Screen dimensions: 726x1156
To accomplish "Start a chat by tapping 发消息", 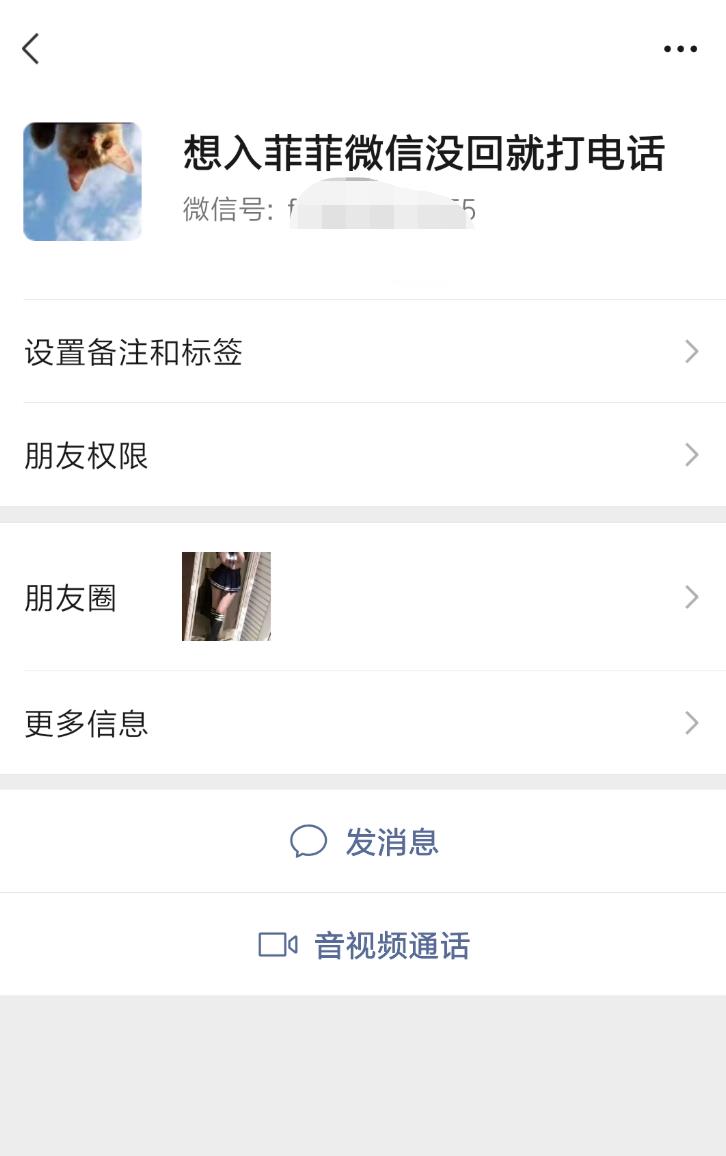I will tap(391, 842).
